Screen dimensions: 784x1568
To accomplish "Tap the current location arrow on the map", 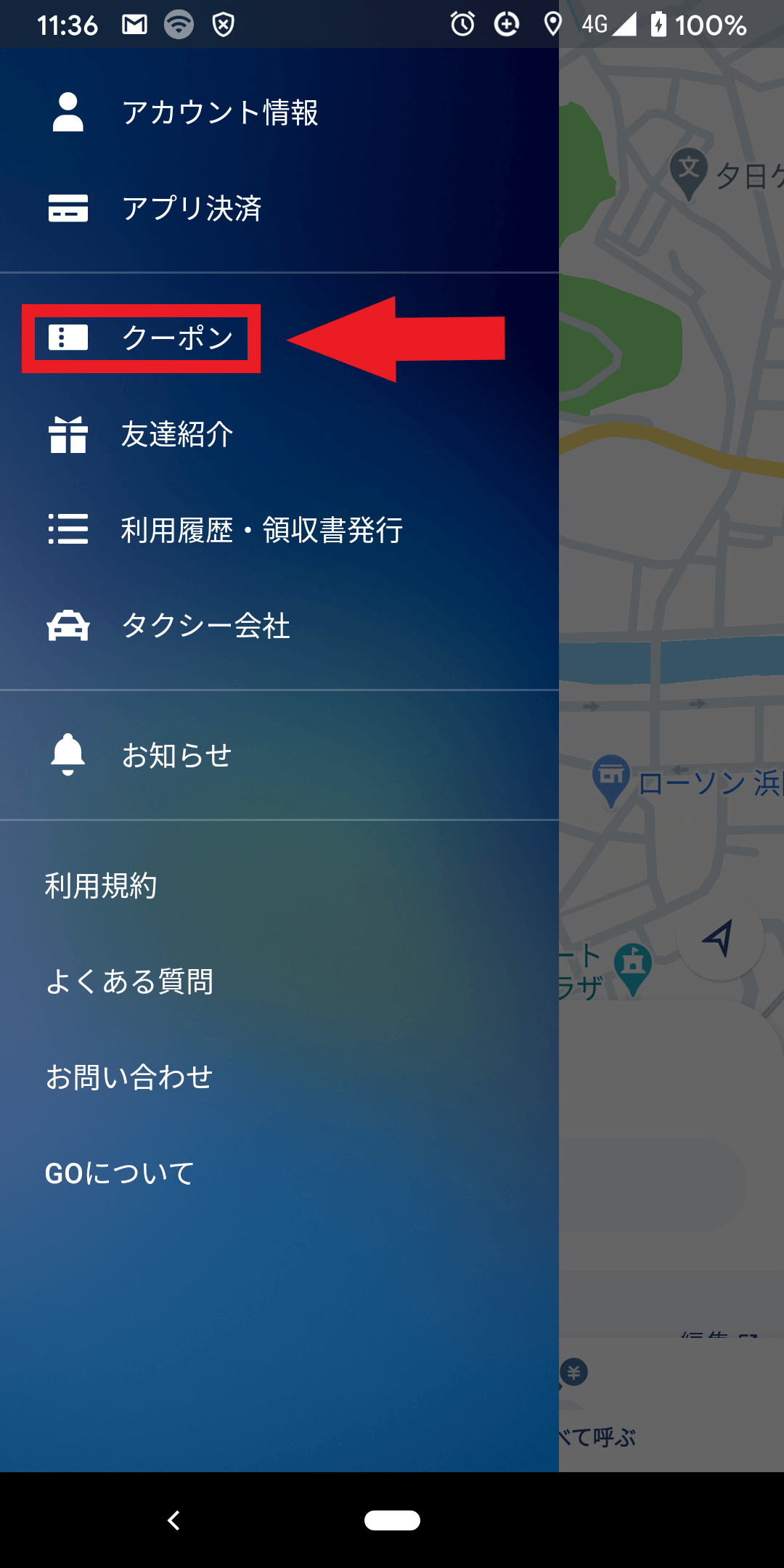I will [x=720, y=938].
